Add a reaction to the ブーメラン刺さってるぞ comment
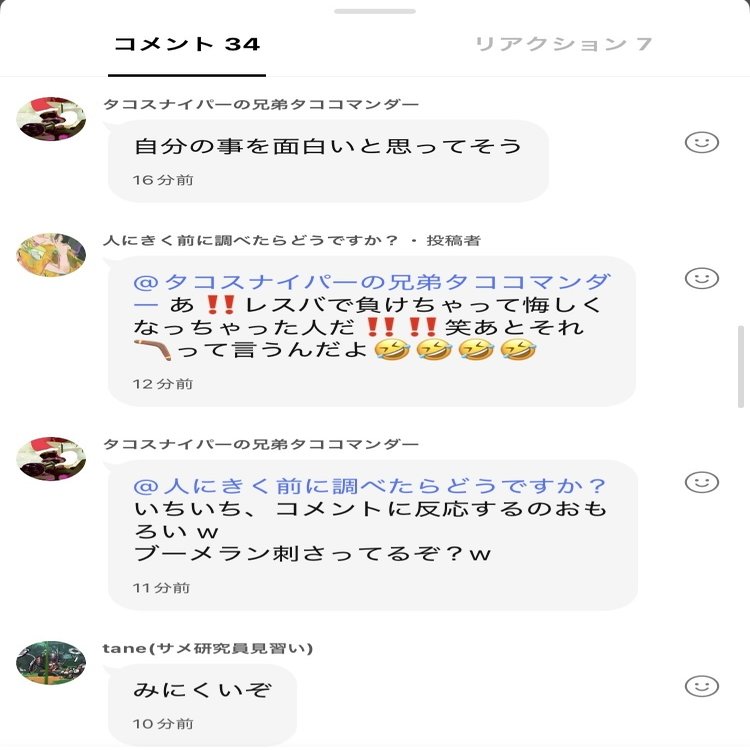 coord(702,482)
